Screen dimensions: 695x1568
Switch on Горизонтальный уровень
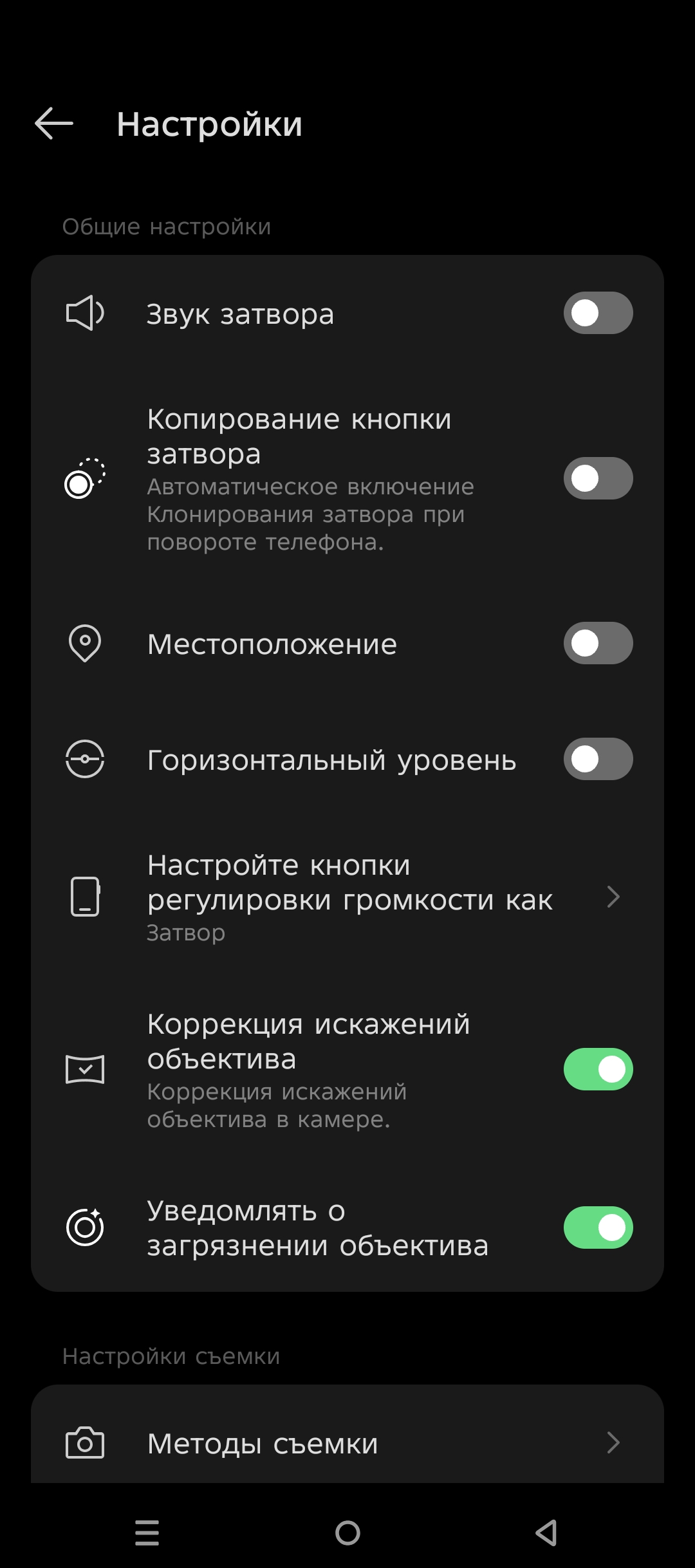point(598,759)
